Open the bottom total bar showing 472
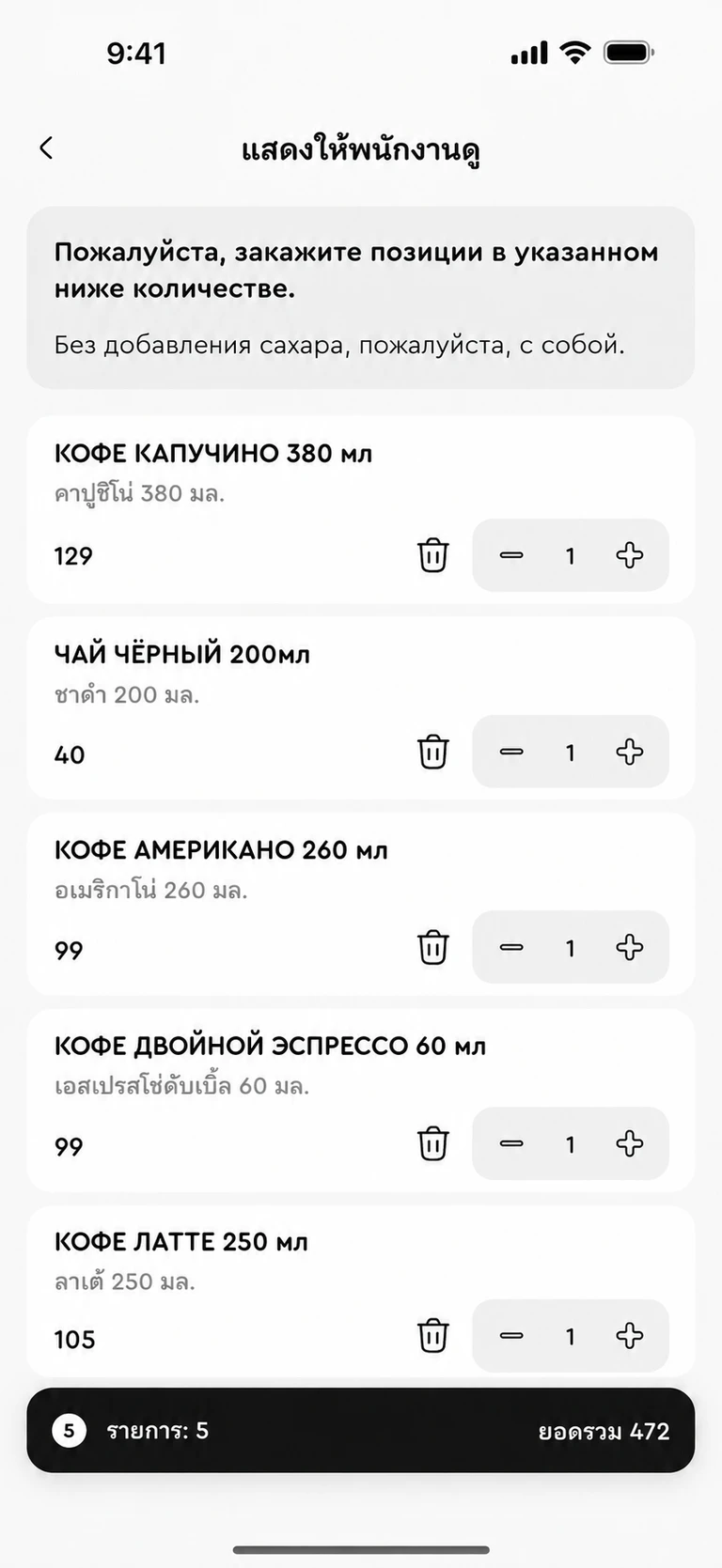Screen dimensions: 722x1568 pos(361,1430)
